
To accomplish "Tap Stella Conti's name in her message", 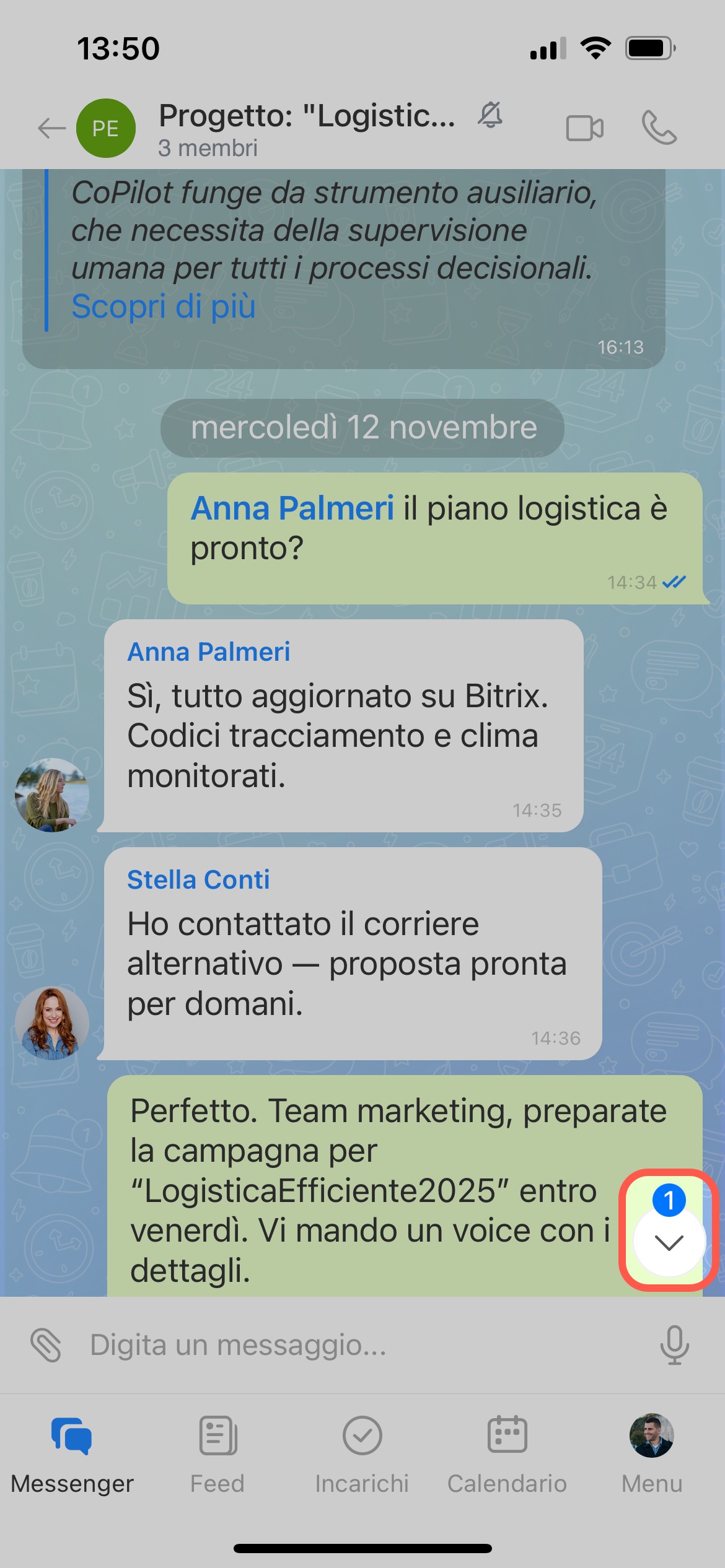I will pyautogui.click(x=198, y=879).
